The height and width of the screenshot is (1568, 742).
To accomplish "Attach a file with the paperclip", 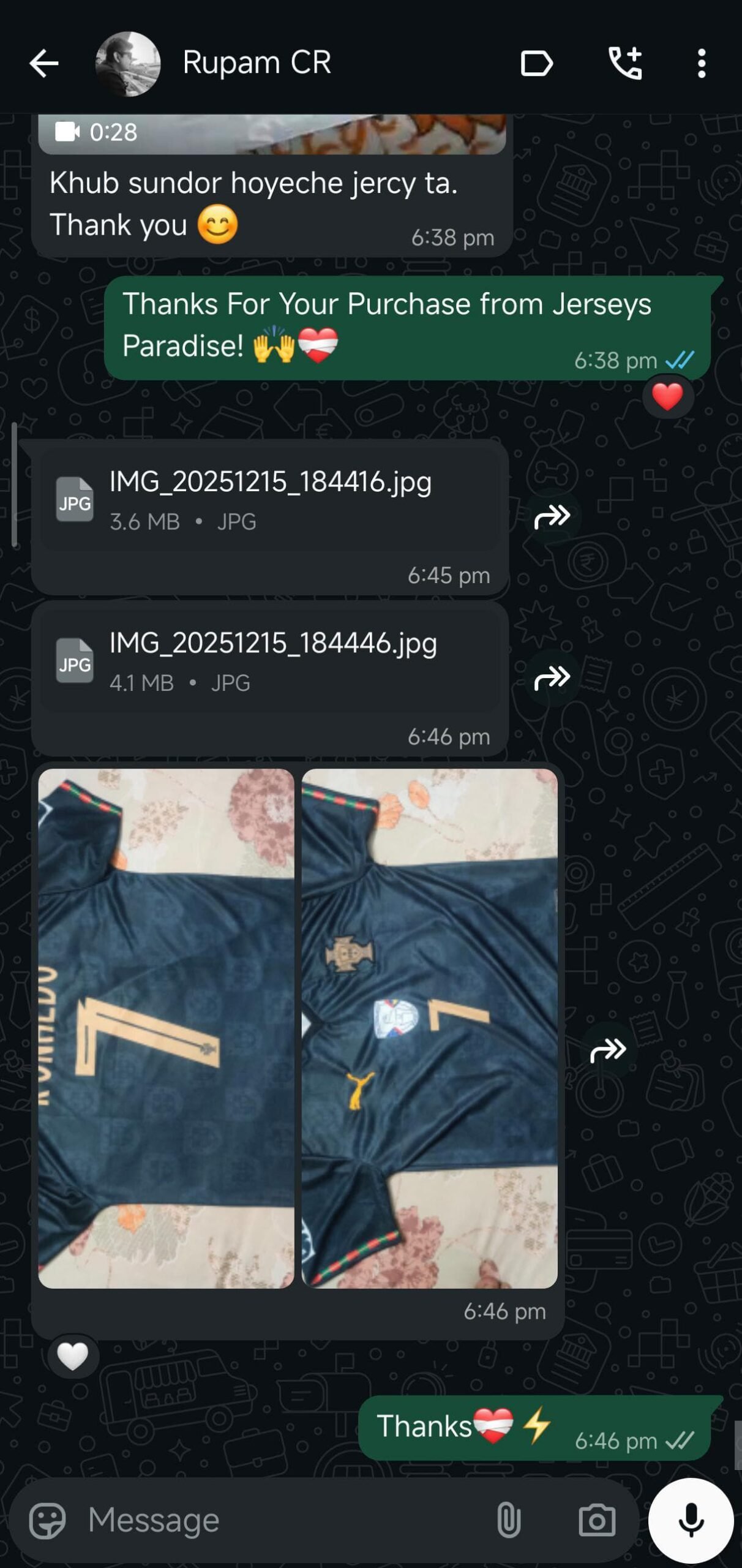I will 508,1521.
